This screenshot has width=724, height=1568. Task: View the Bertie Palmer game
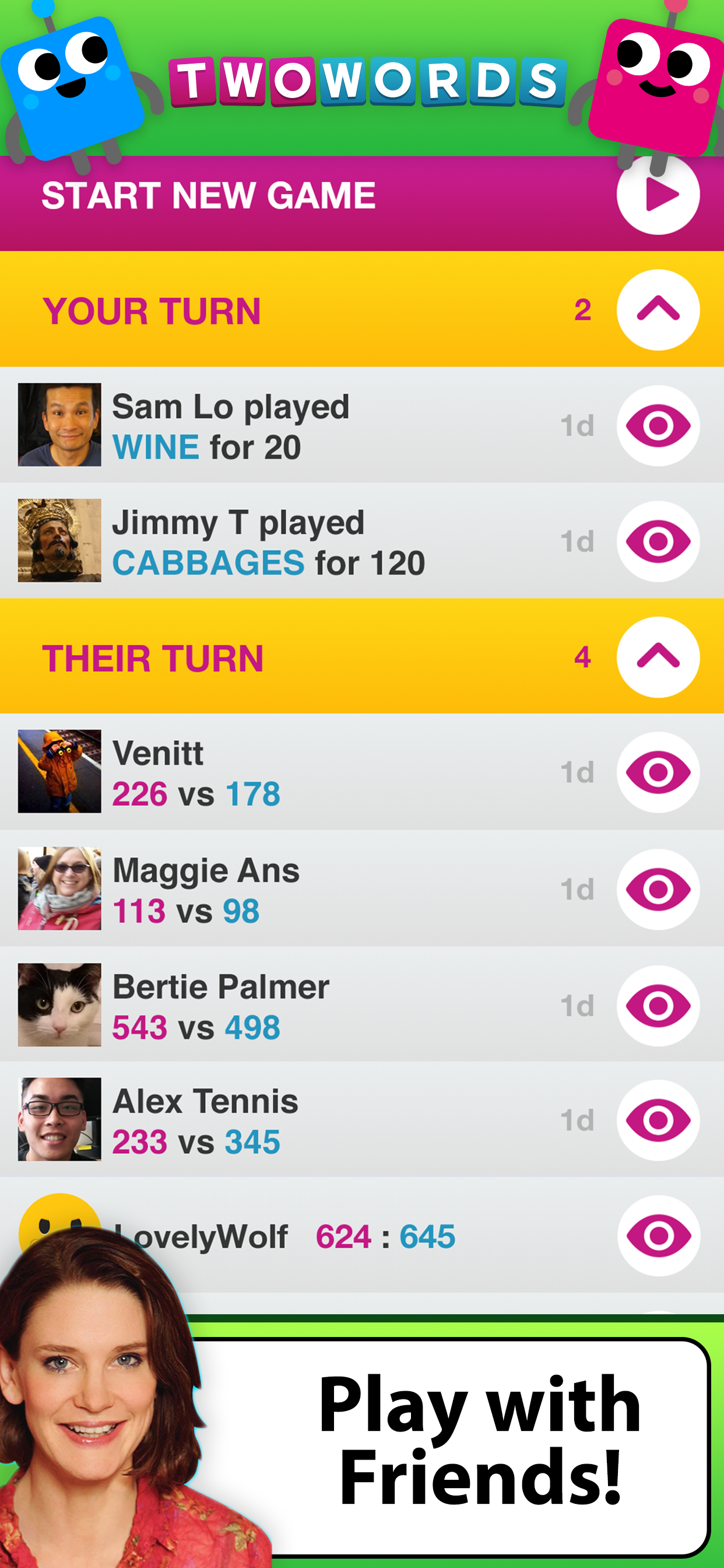click(x=657, y=1006)
